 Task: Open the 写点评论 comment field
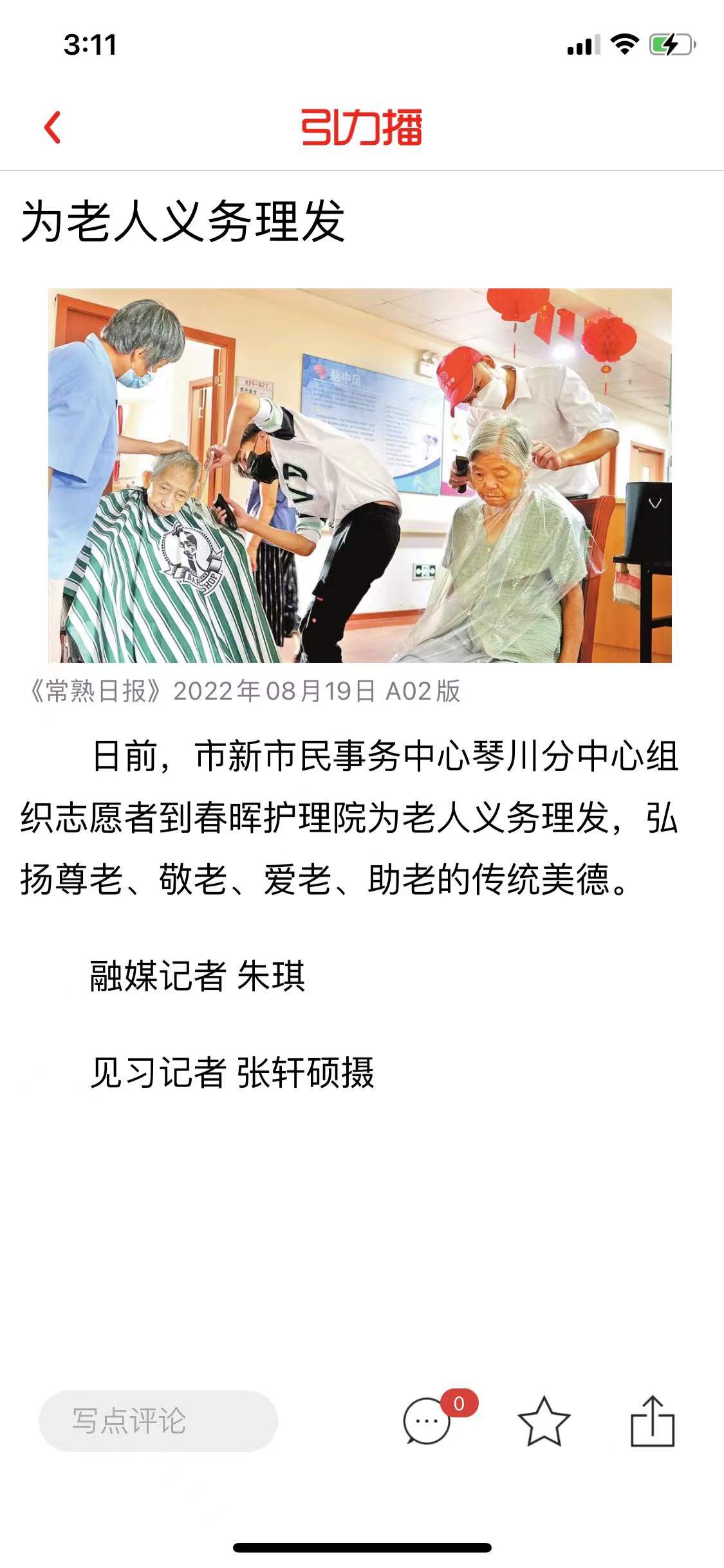click(158, 1421)
